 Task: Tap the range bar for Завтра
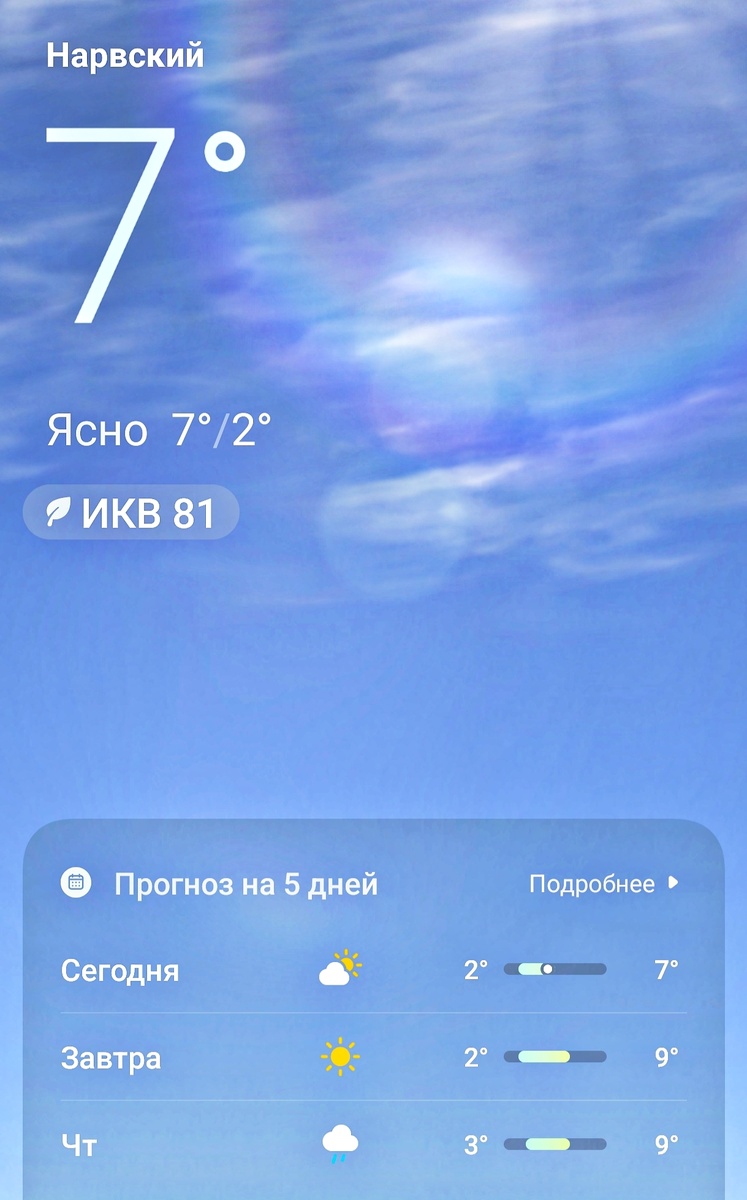554,1056
